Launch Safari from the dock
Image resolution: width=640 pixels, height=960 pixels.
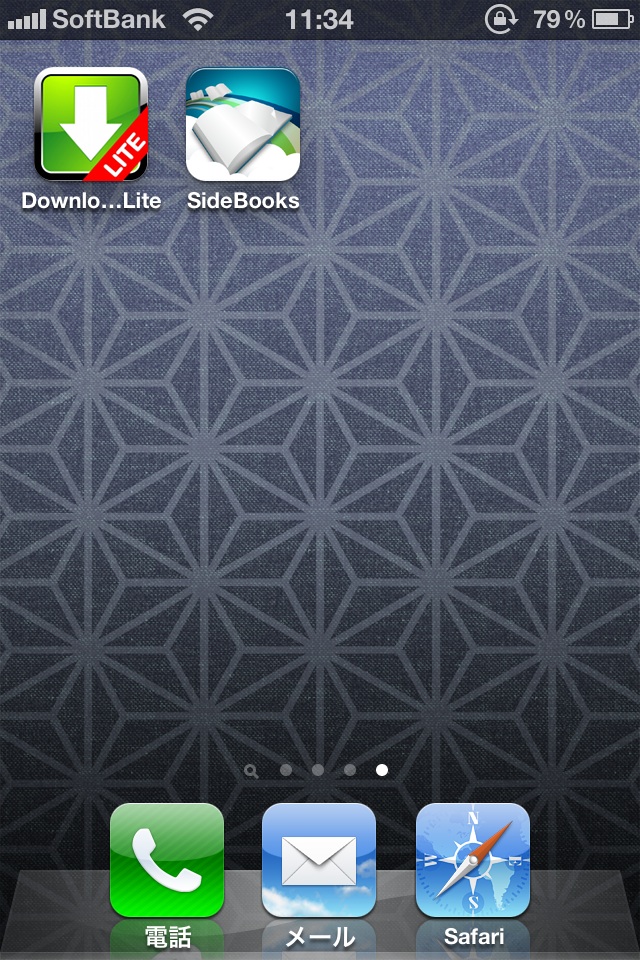coord(472,860)
